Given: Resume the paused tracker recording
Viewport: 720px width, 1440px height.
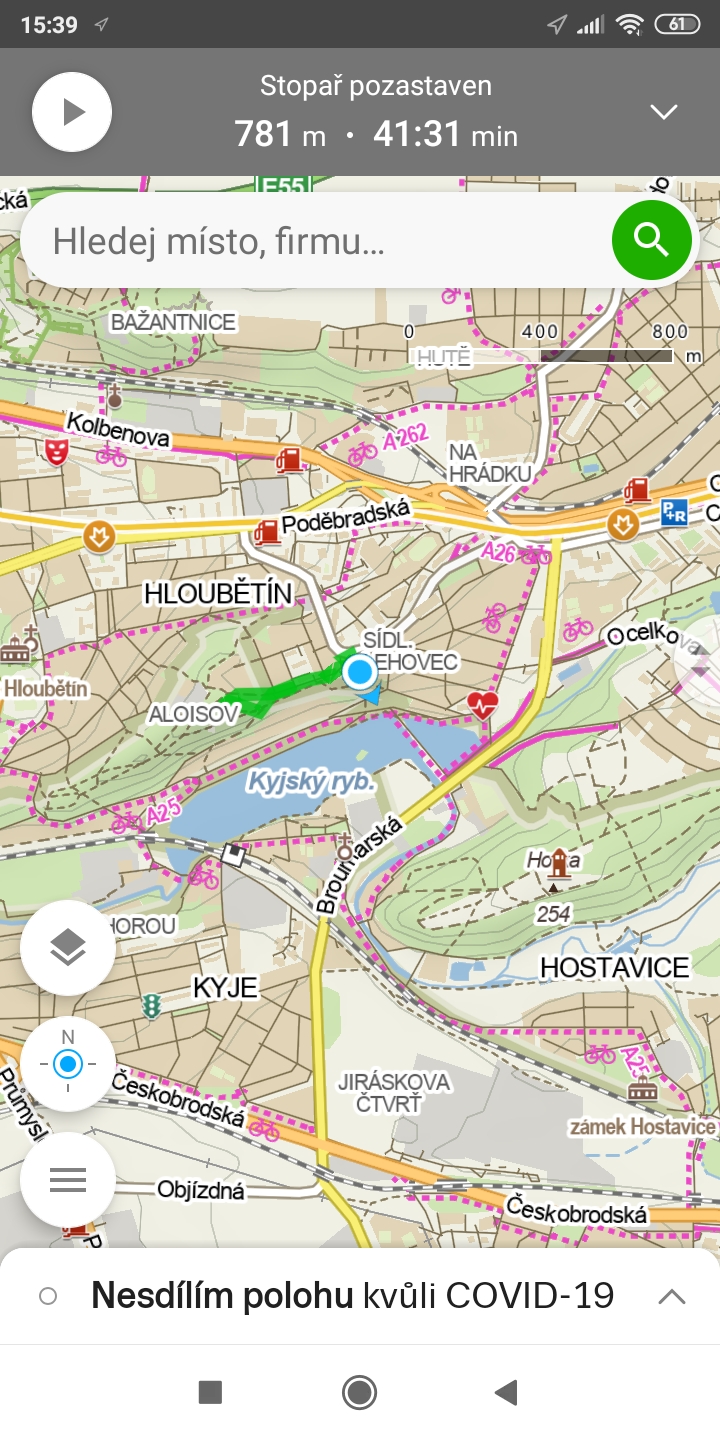Looking at the screenshot, I should tap(72, 112).
